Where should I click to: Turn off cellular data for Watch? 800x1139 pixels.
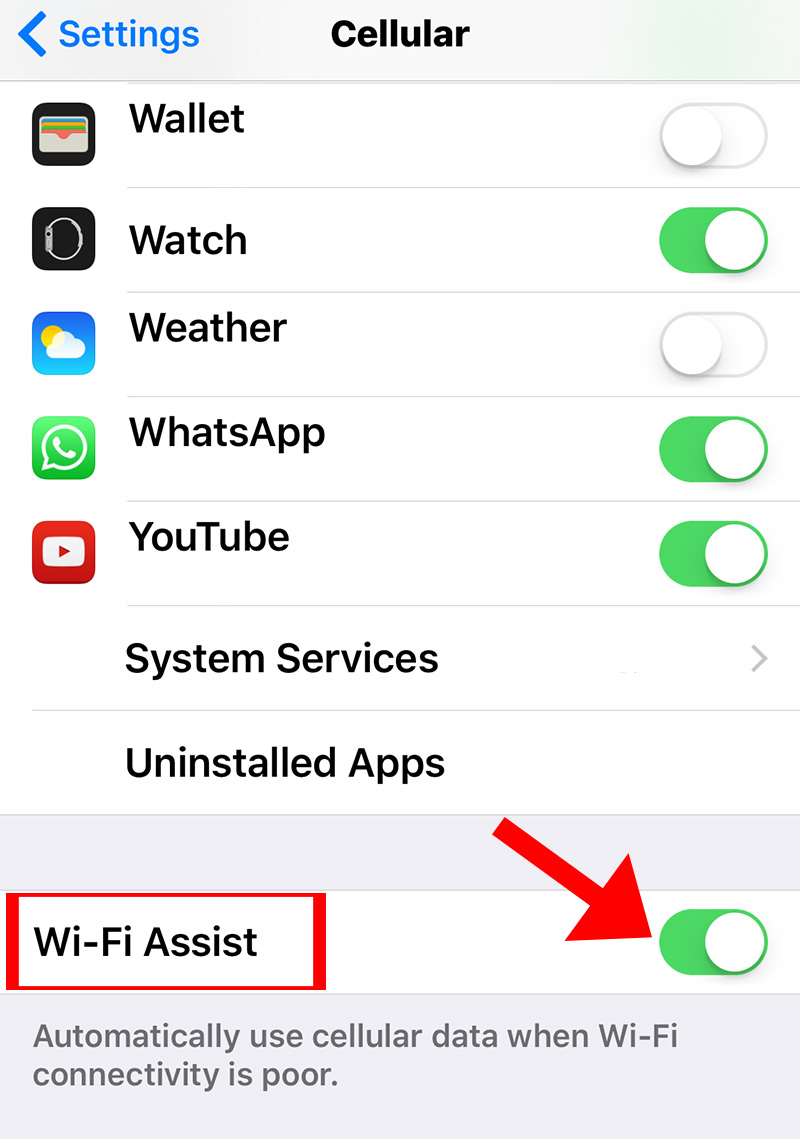[713, 241]
